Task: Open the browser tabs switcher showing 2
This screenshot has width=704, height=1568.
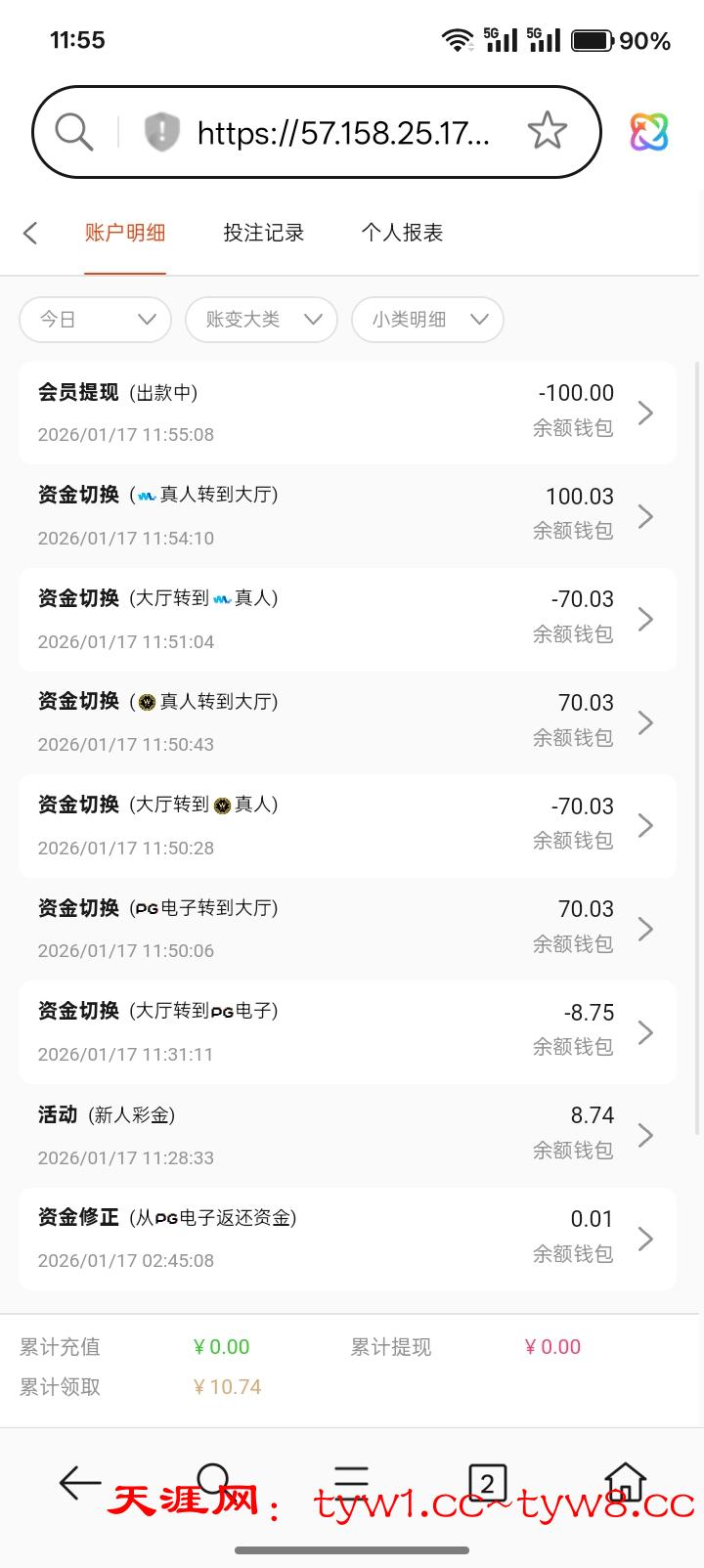Action: (x=487, y=1483)
